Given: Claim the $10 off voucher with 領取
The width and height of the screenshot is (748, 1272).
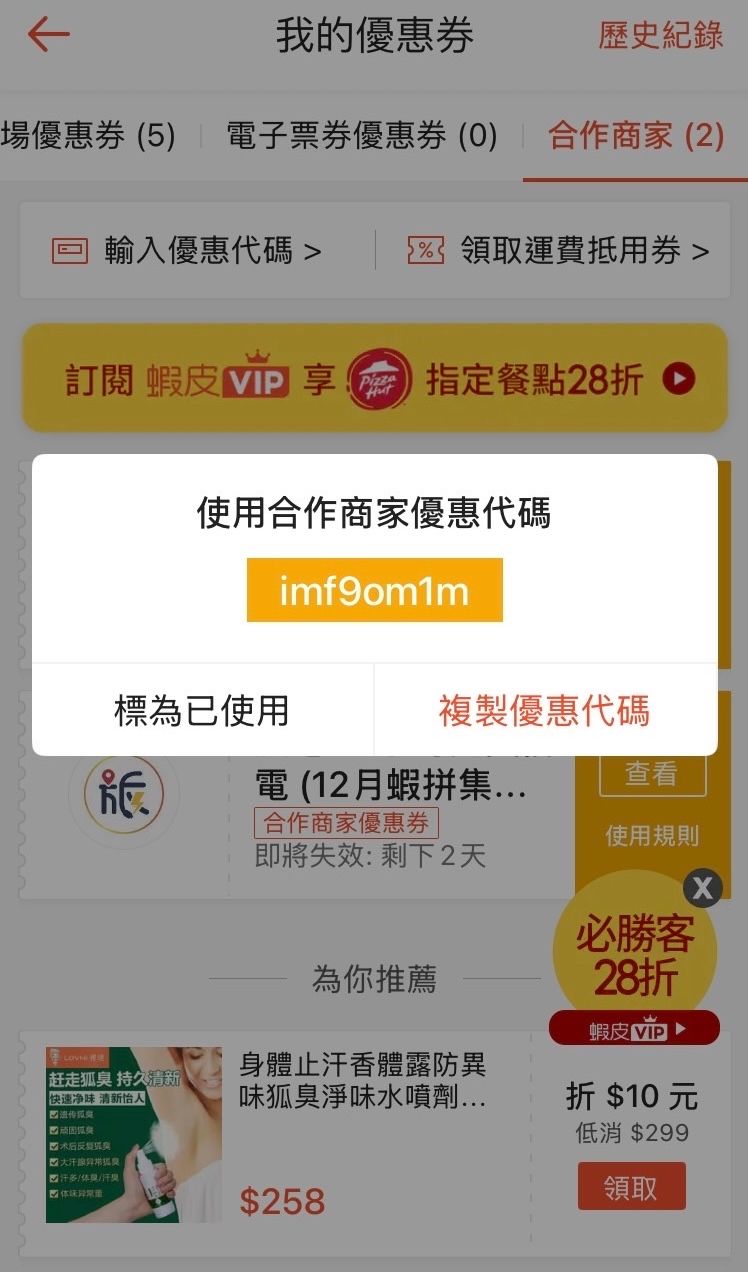Looking at the screenshot, I should [x=631, y=1186].
